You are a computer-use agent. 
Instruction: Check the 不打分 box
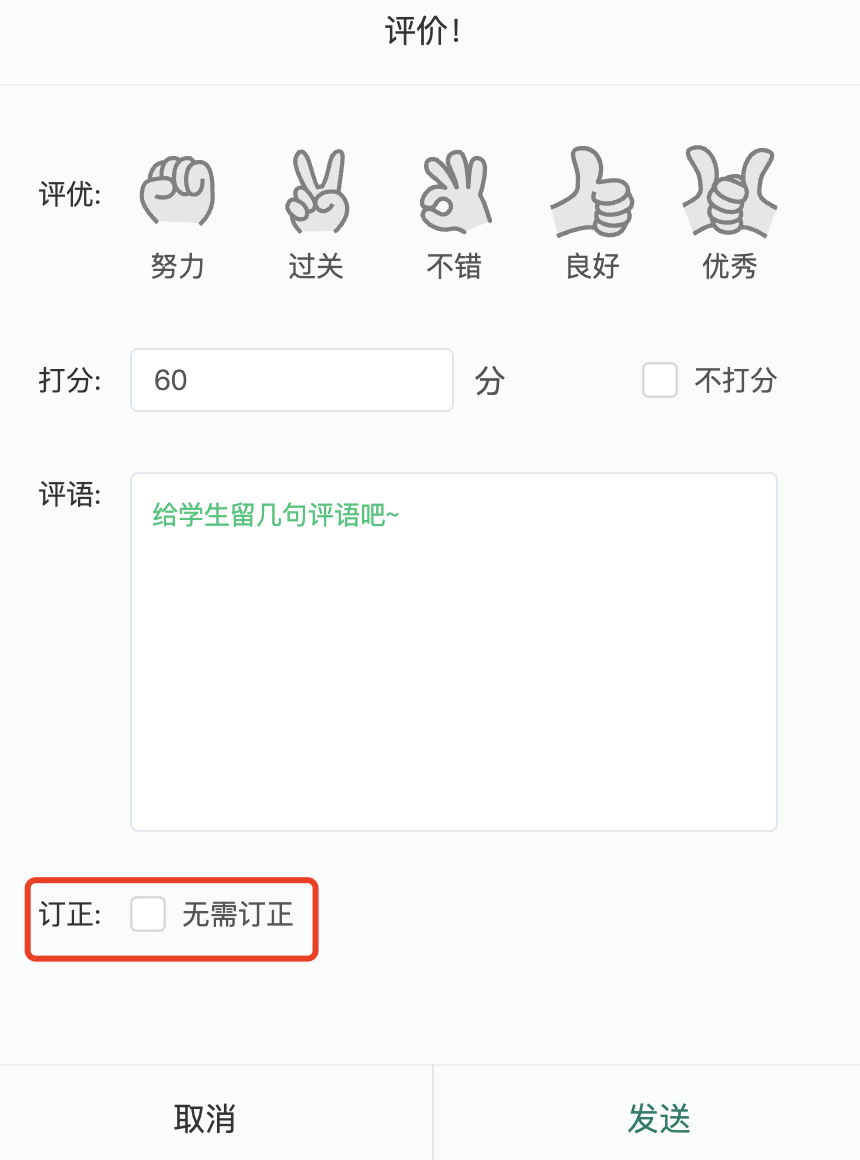660,380
